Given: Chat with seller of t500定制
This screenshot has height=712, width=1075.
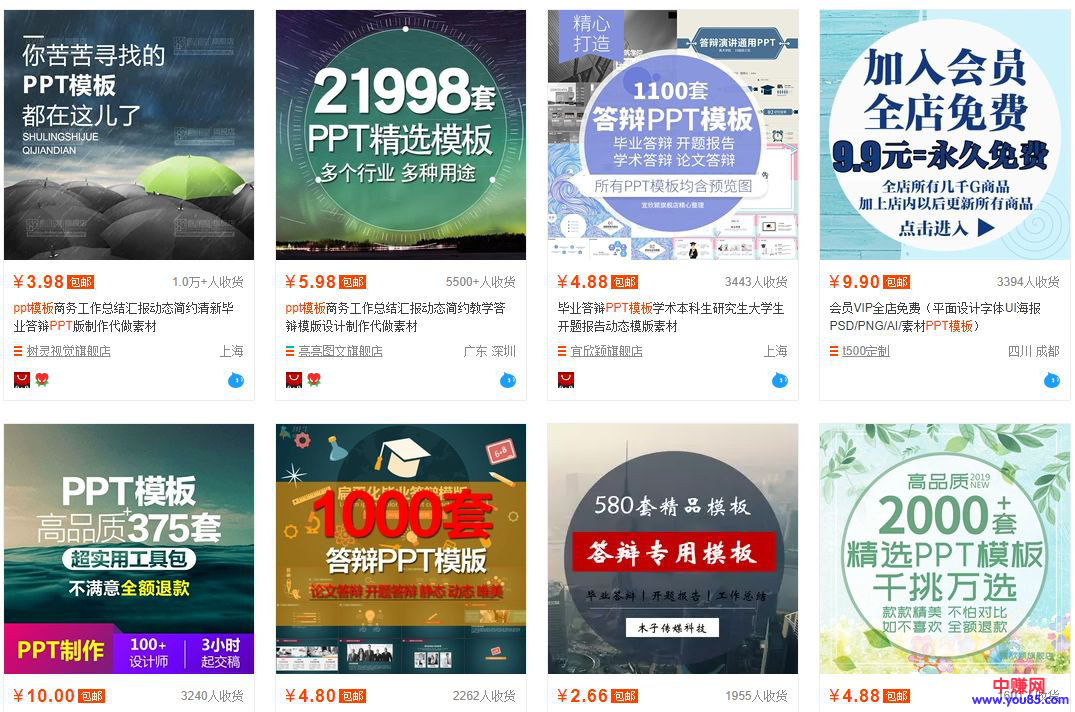Looking at the screenshot, I should (x=1051, y=380).
